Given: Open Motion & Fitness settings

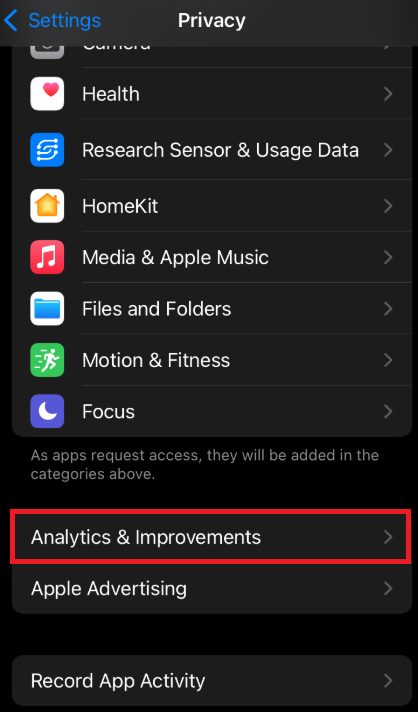Looking at the screenshot, I should tap(211, 360).
